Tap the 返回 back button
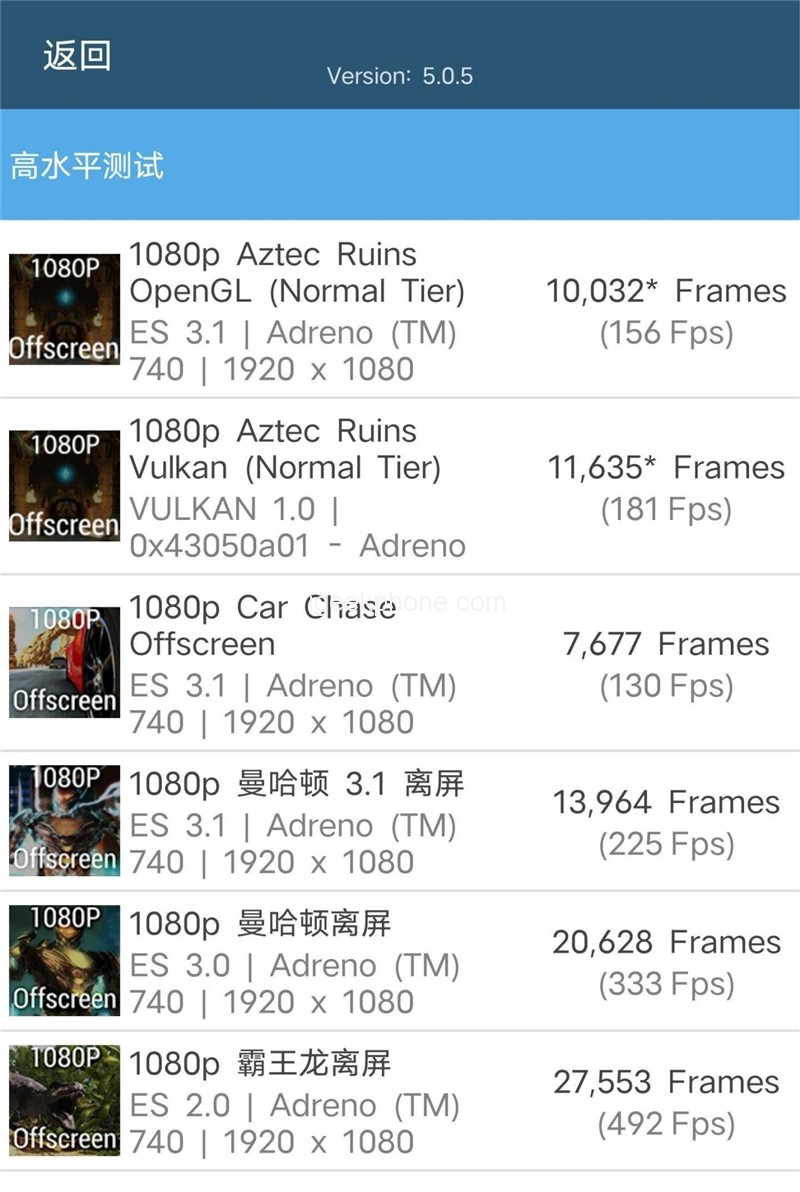 (x=76, y=56)
